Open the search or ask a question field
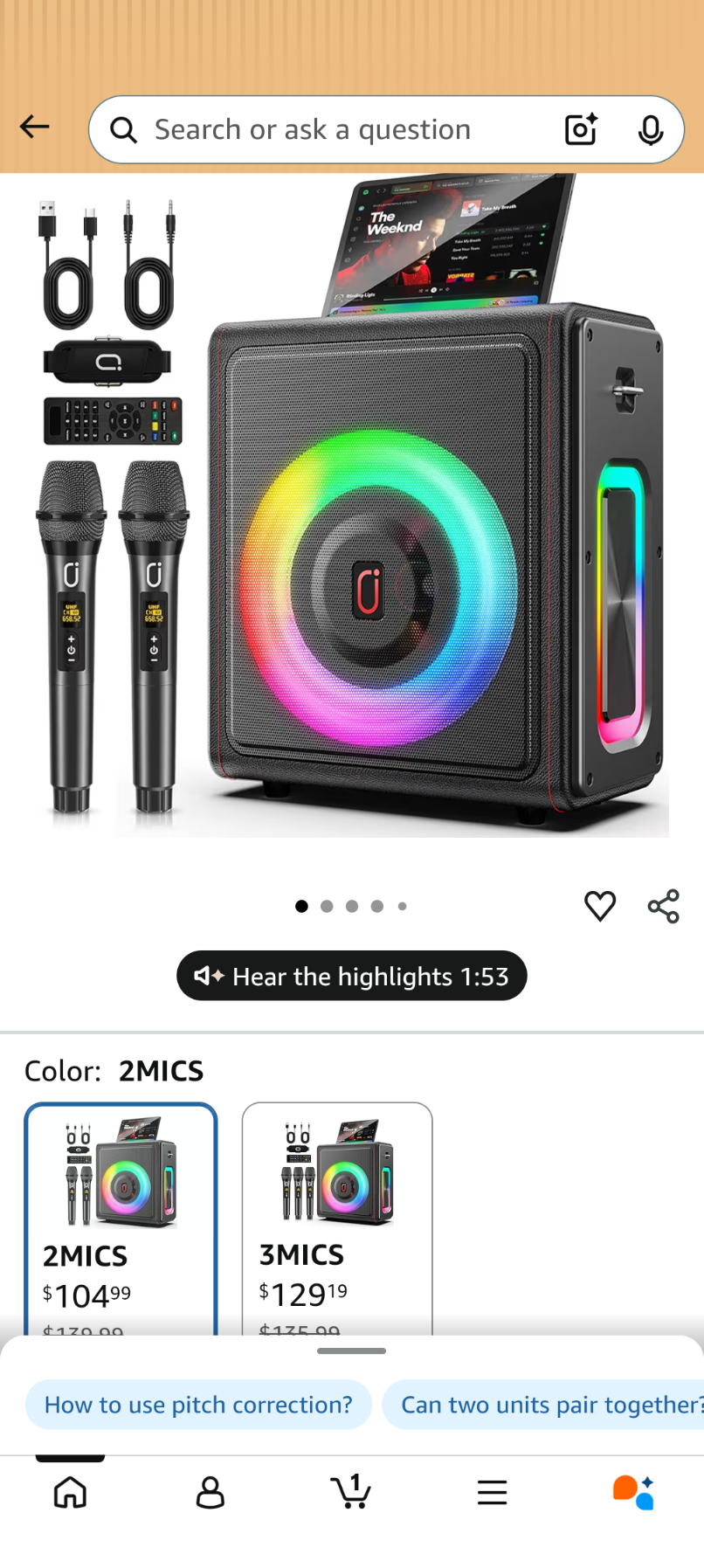This screenshot has height=1568, width=704. (x=332, y=130)
